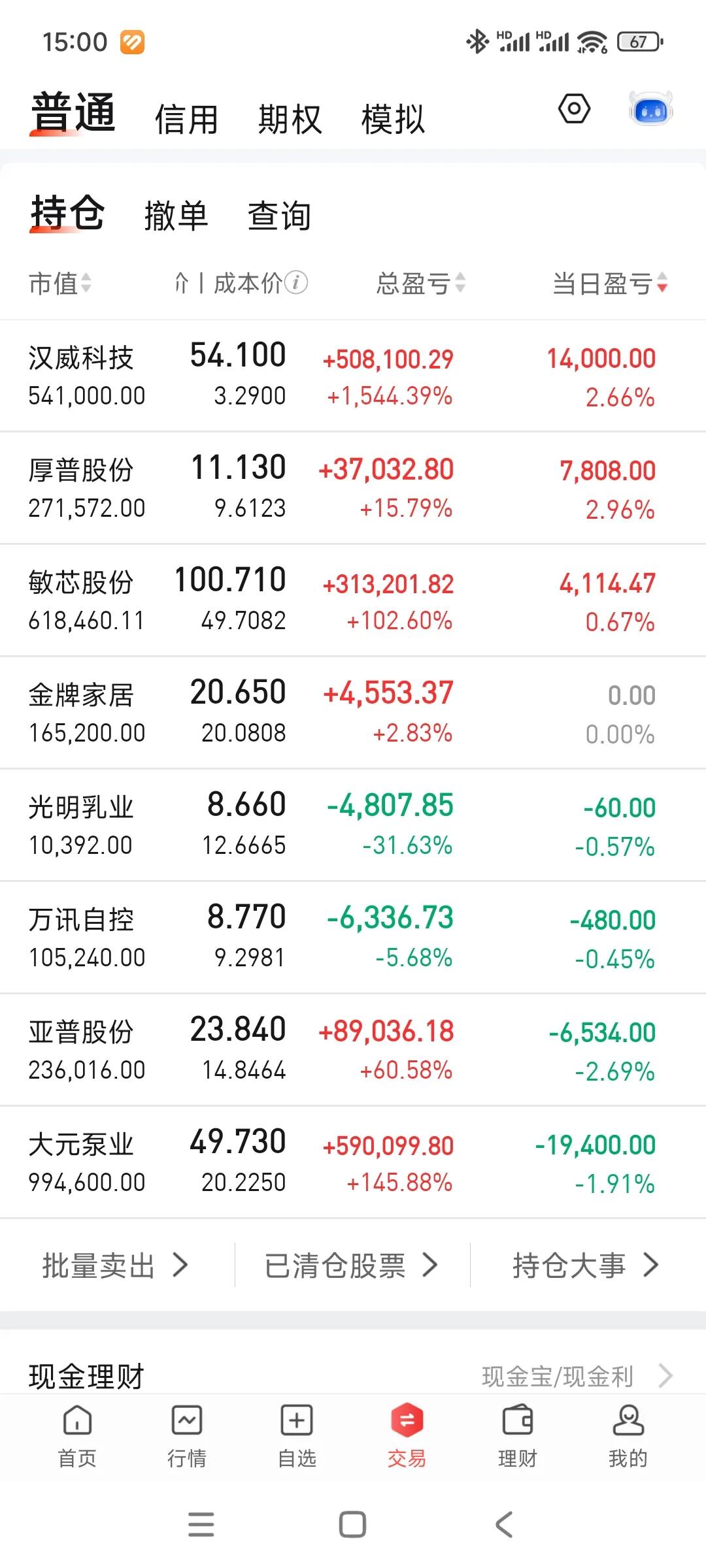Screen dimensions: 706x1568
Task: Switch to the 信用 account tab
Action: click(186, 120)
